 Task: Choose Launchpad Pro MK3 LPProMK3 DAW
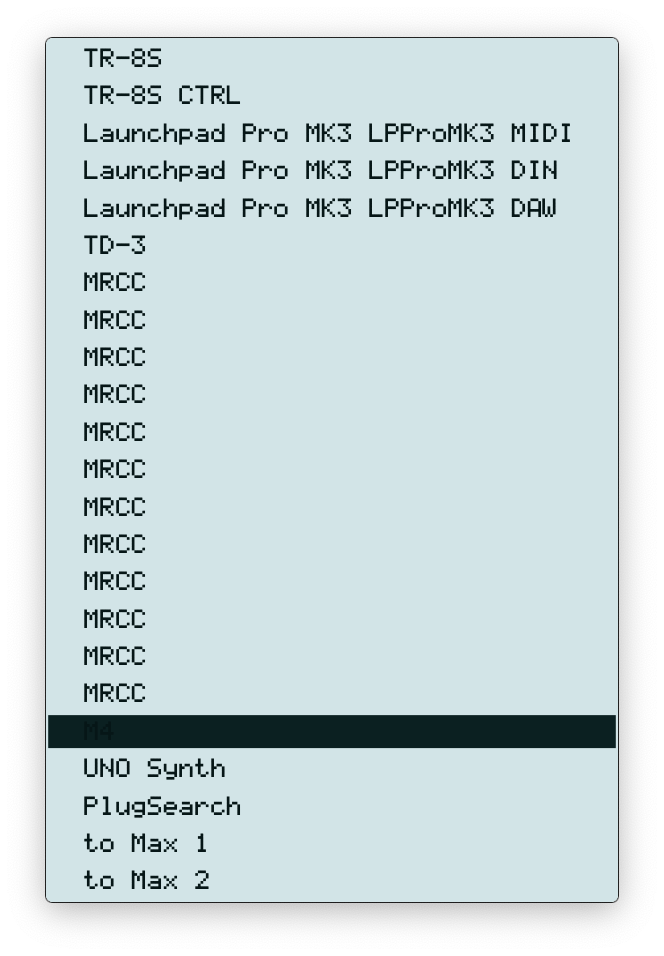click(320, 208)
